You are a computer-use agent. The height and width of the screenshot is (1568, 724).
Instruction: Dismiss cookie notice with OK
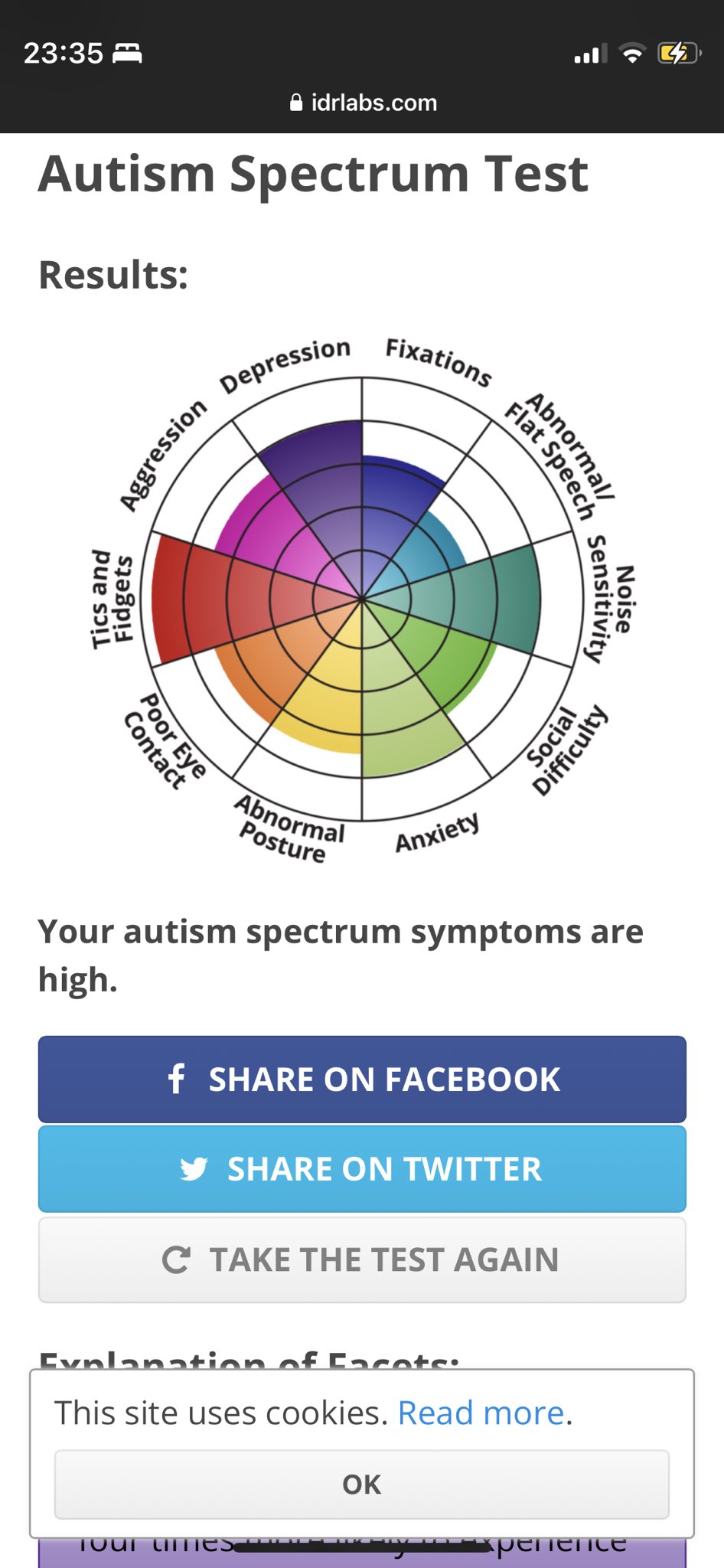362,1485
